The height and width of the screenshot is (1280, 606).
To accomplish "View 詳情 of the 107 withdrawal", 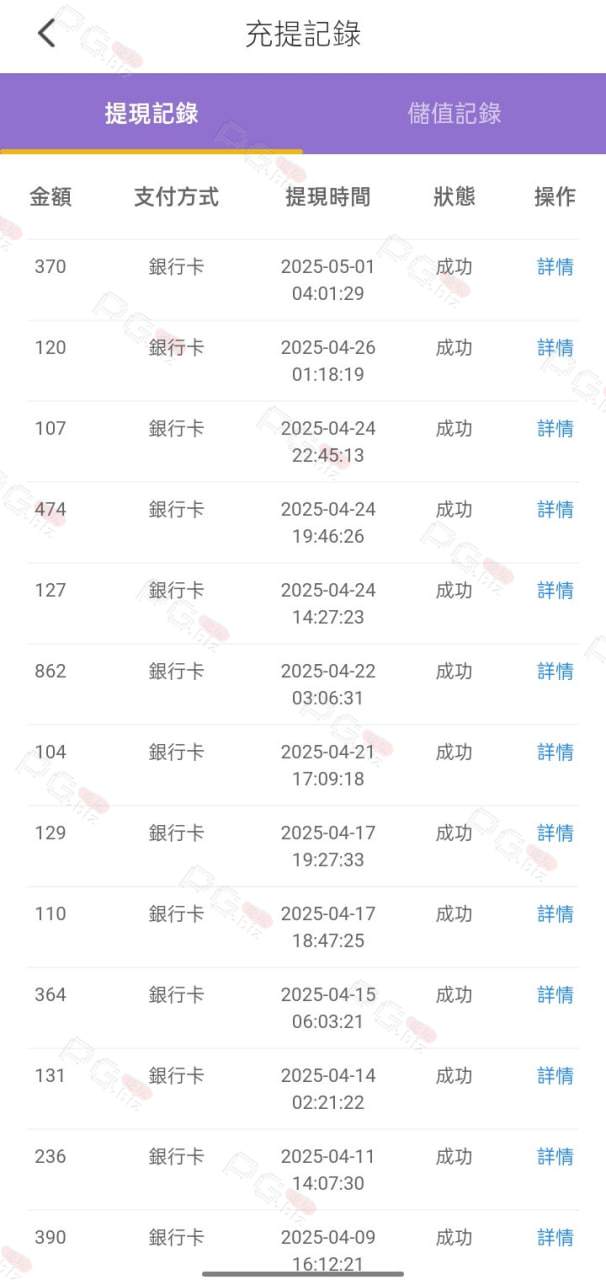I will [555, 429].
